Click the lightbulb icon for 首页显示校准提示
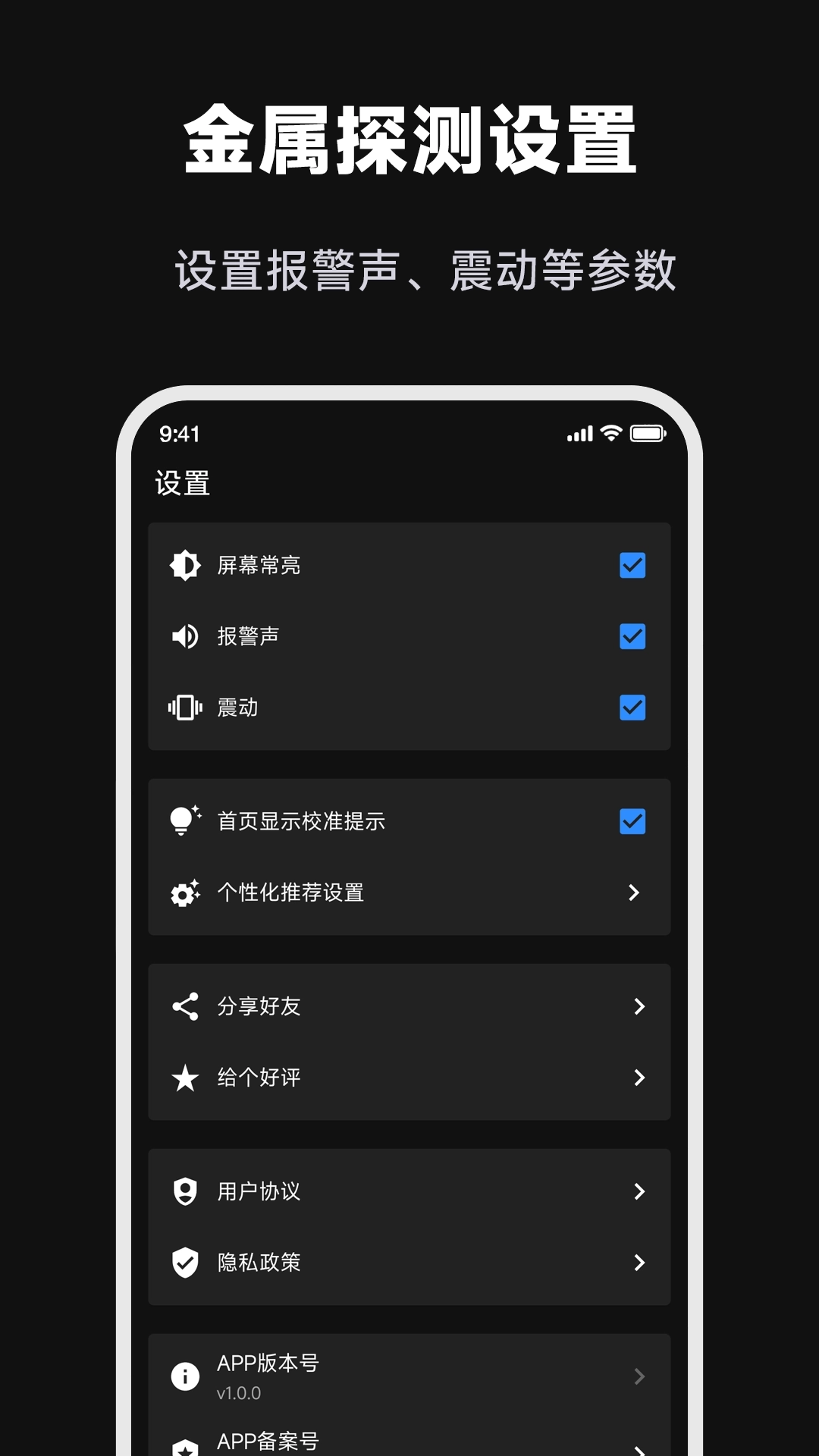 183,821
